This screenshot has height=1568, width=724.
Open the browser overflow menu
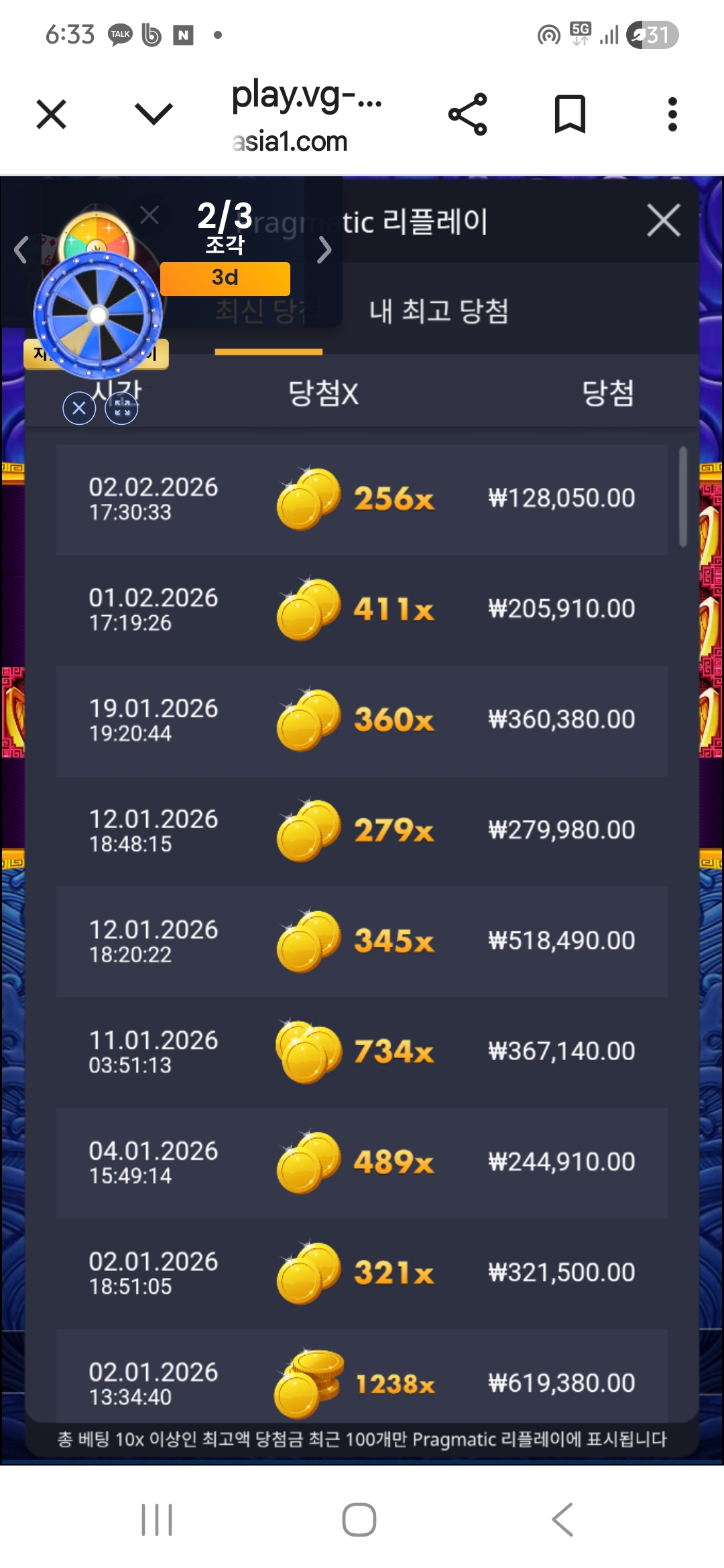point(672,114)
